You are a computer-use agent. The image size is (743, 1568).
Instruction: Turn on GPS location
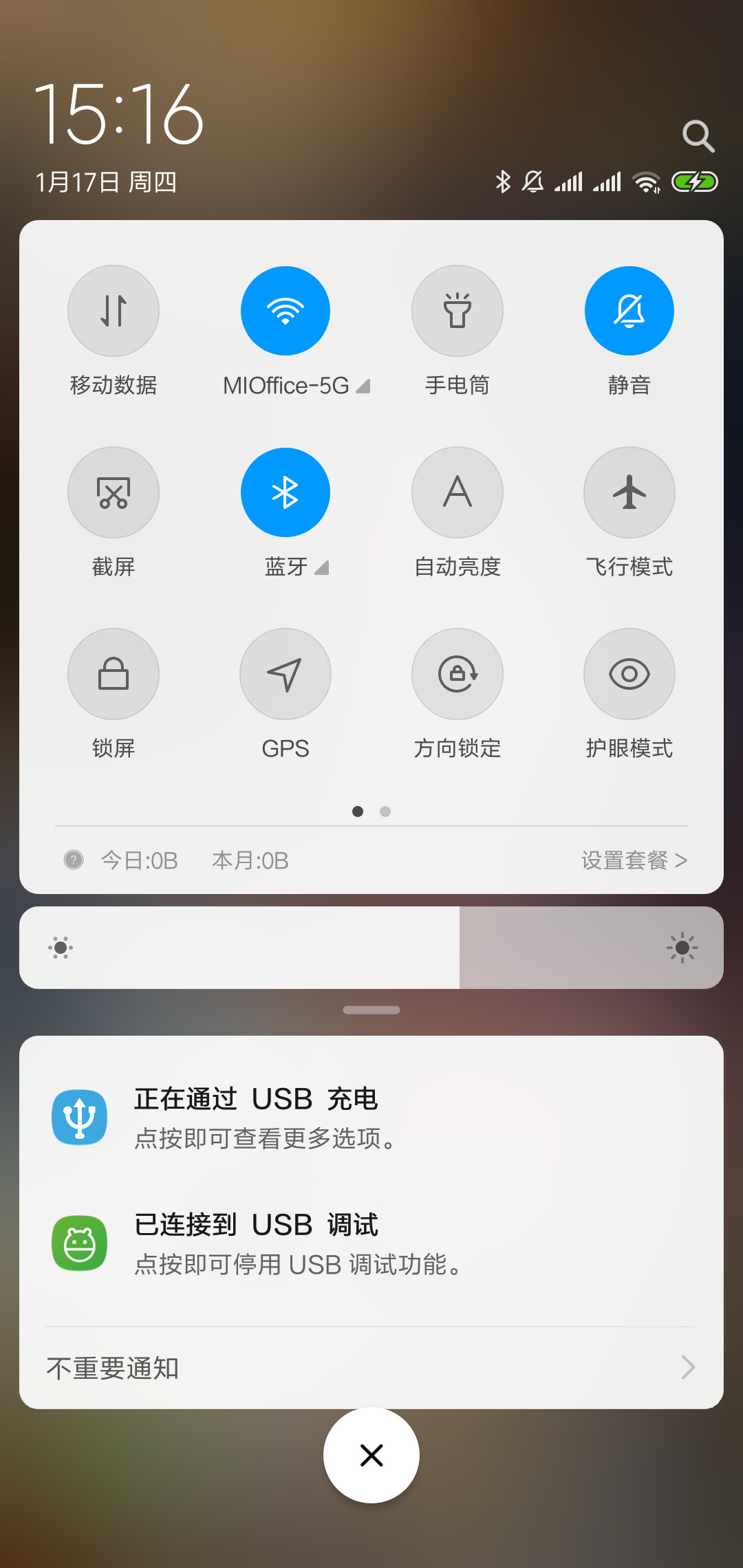[286, 674]
